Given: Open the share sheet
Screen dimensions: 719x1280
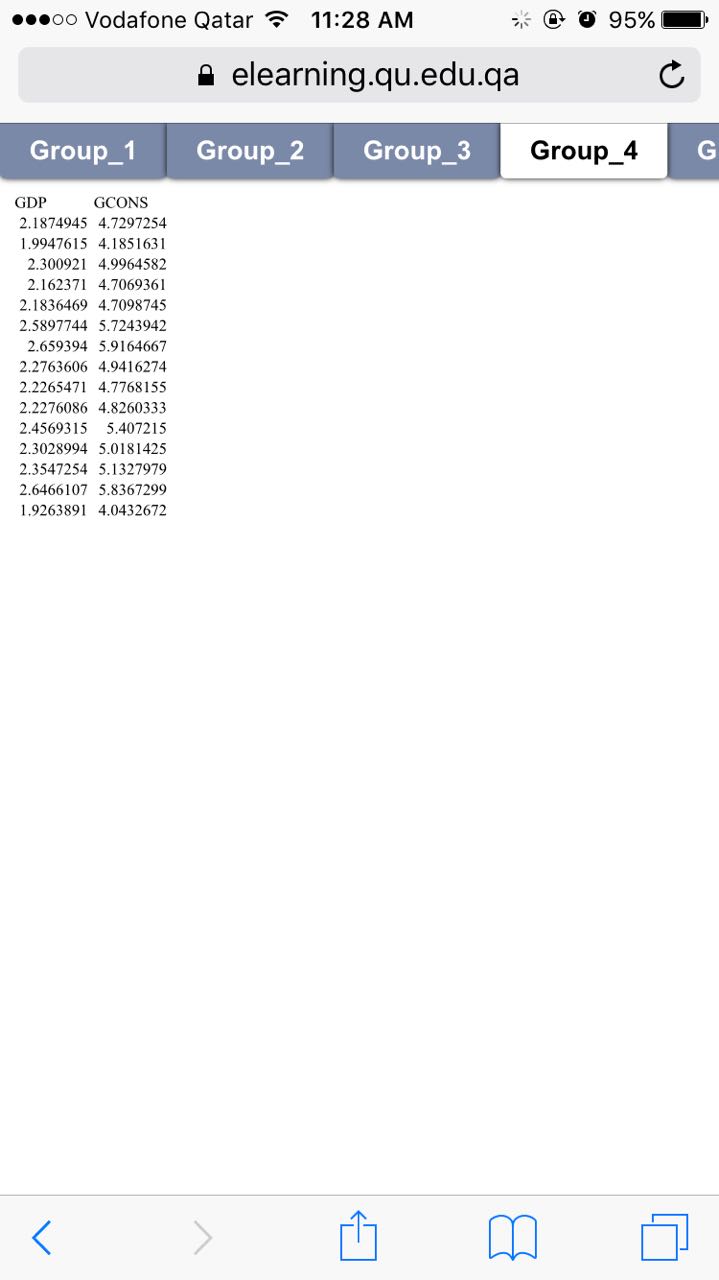Looking at the screenshot, I should click(358, 1236).
